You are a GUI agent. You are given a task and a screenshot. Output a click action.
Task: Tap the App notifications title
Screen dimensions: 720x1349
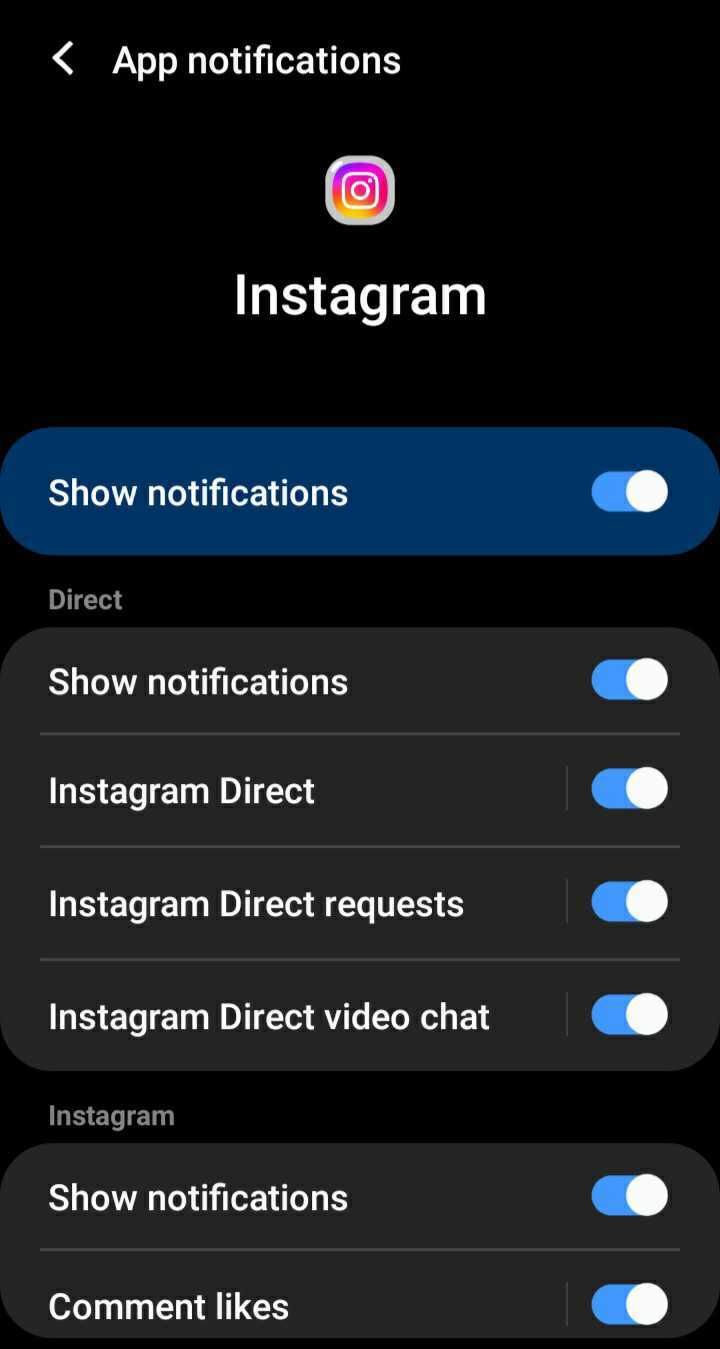click(256, 59)
